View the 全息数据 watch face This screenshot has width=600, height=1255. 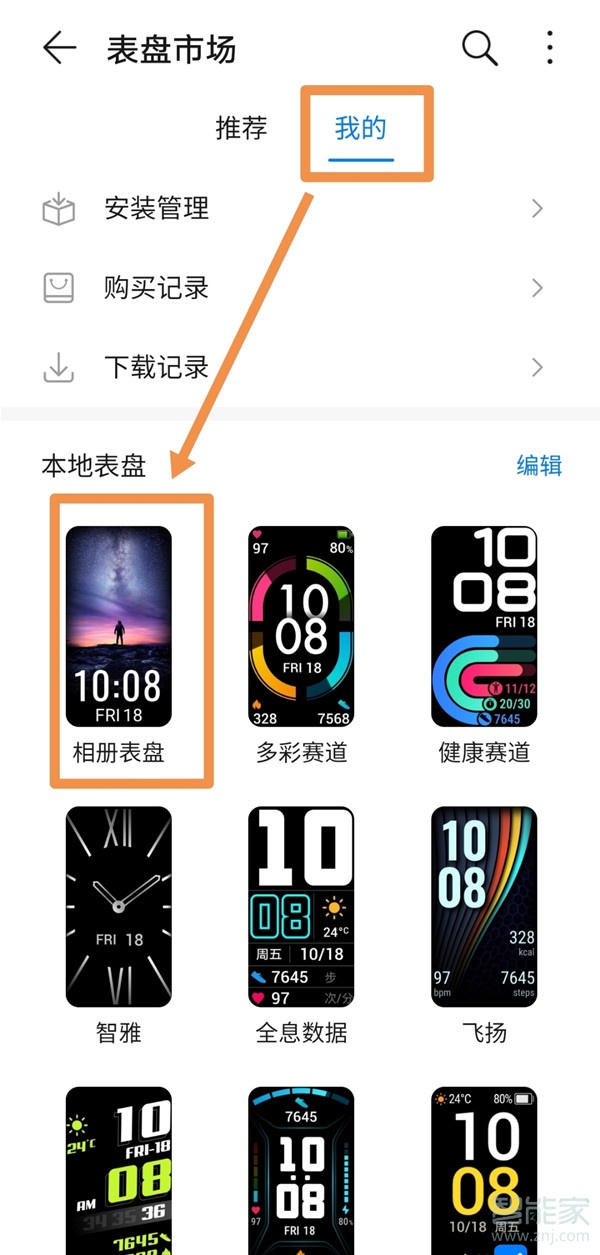(301, 906)
